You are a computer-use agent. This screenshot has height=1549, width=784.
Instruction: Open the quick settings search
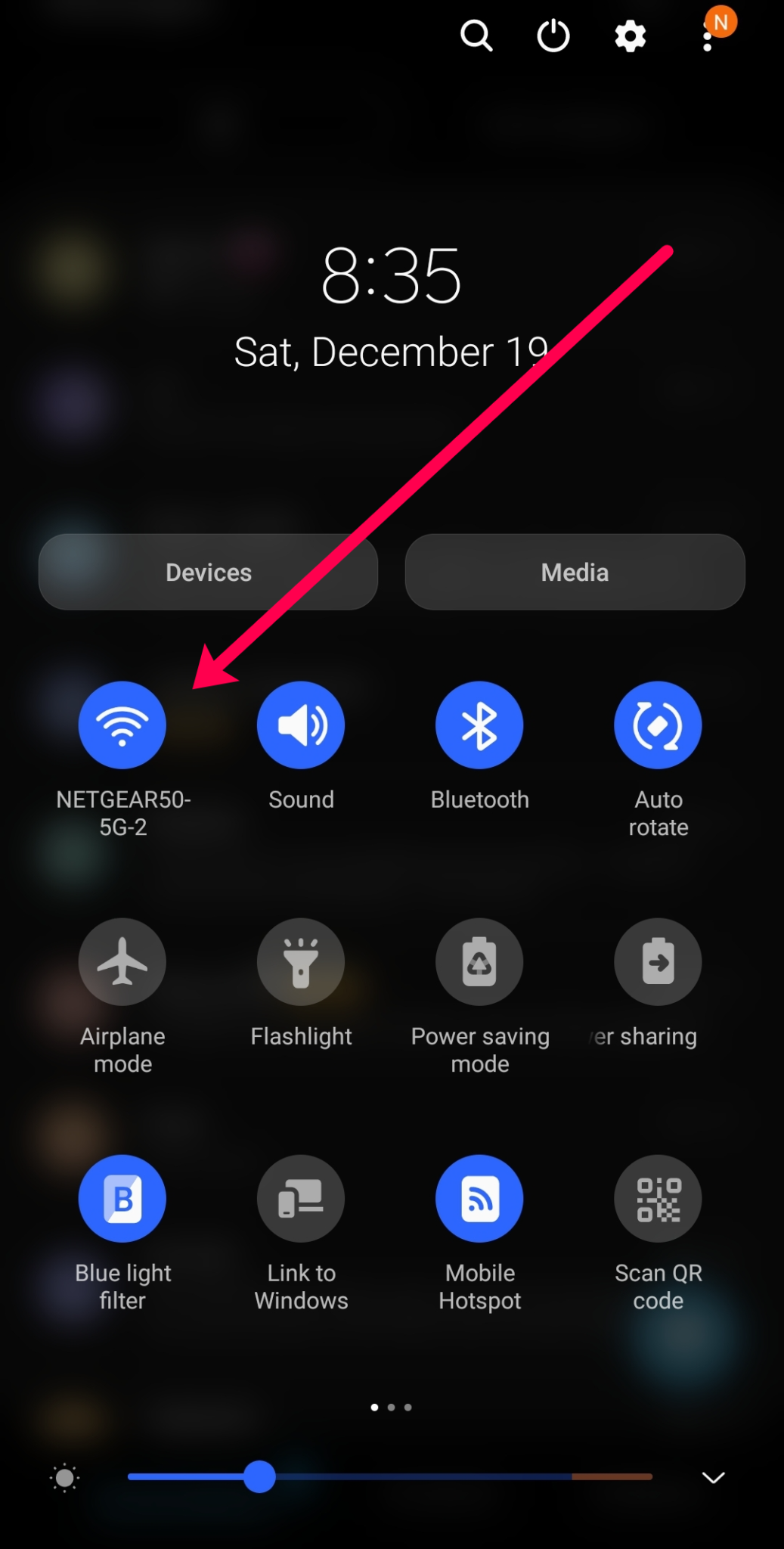[476, 35]
